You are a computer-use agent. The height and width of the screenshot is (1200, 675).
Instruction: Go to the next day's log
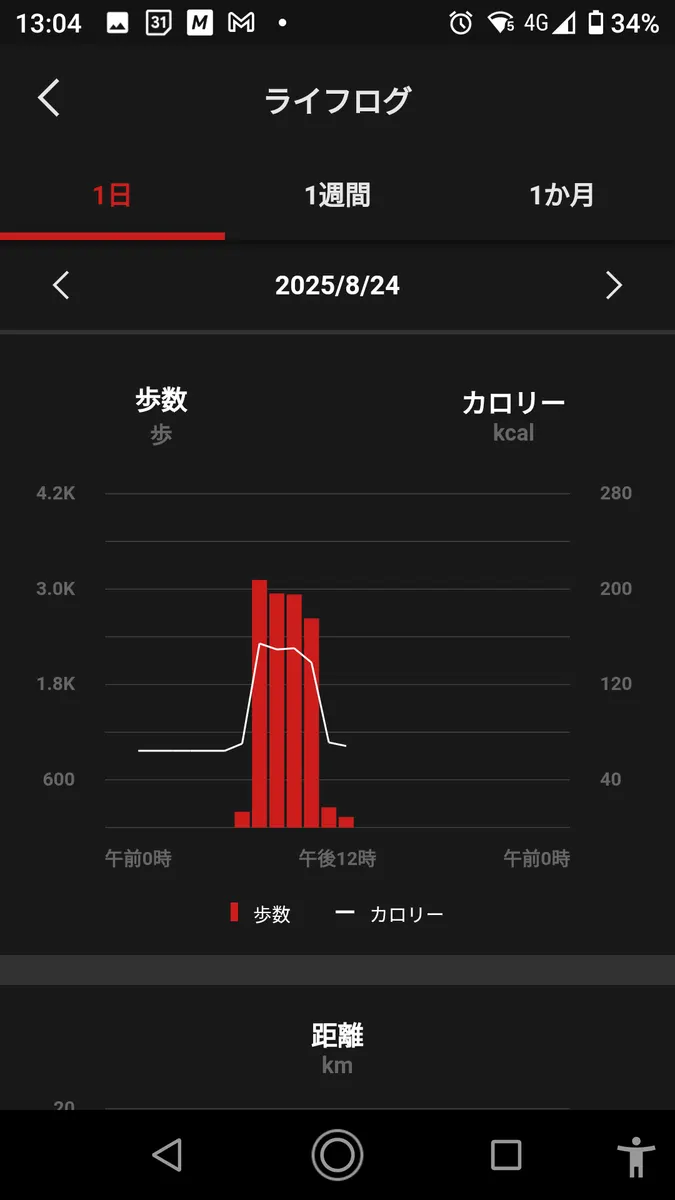click(x=613, y=286)
